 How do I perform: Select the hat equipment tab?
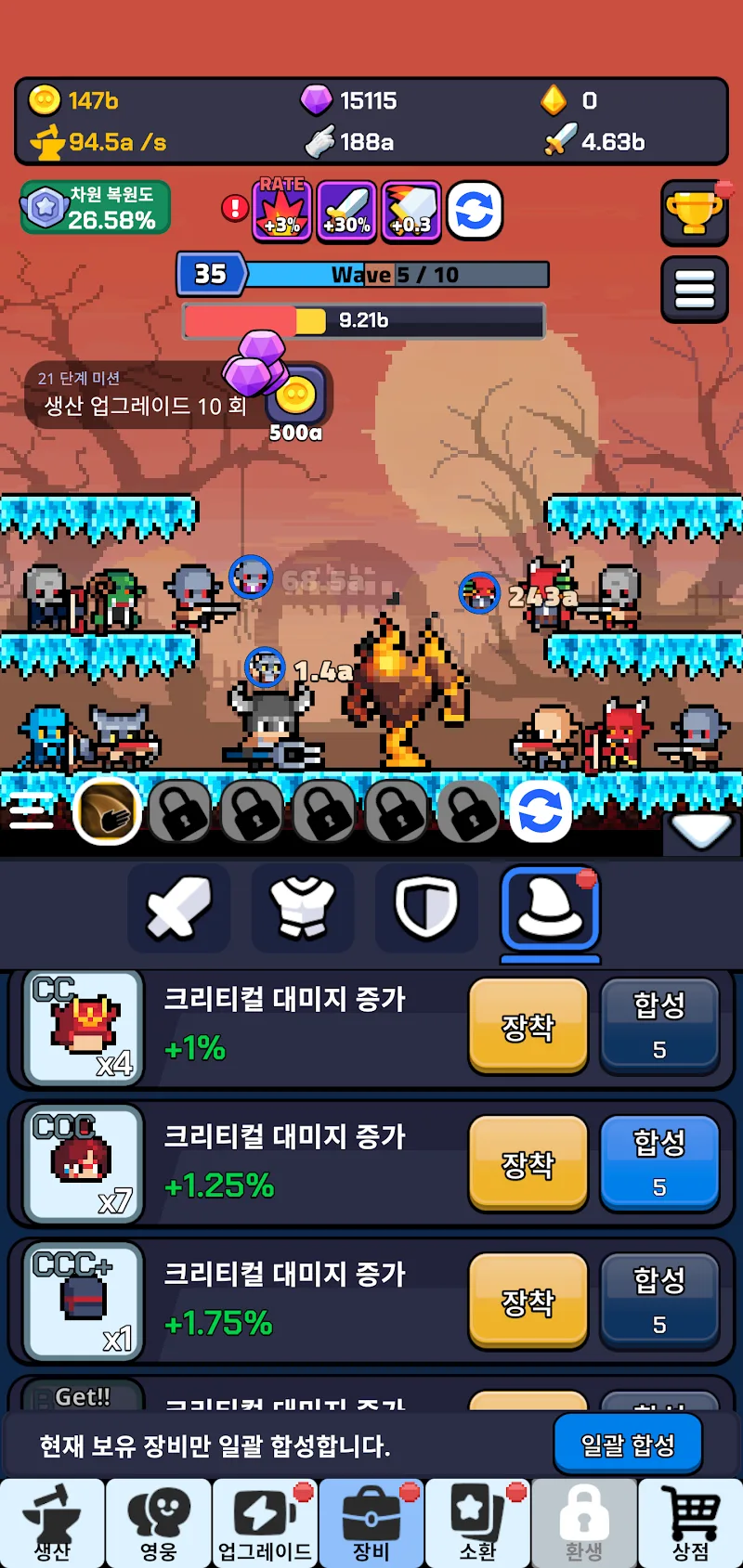[x=550, y=908]
